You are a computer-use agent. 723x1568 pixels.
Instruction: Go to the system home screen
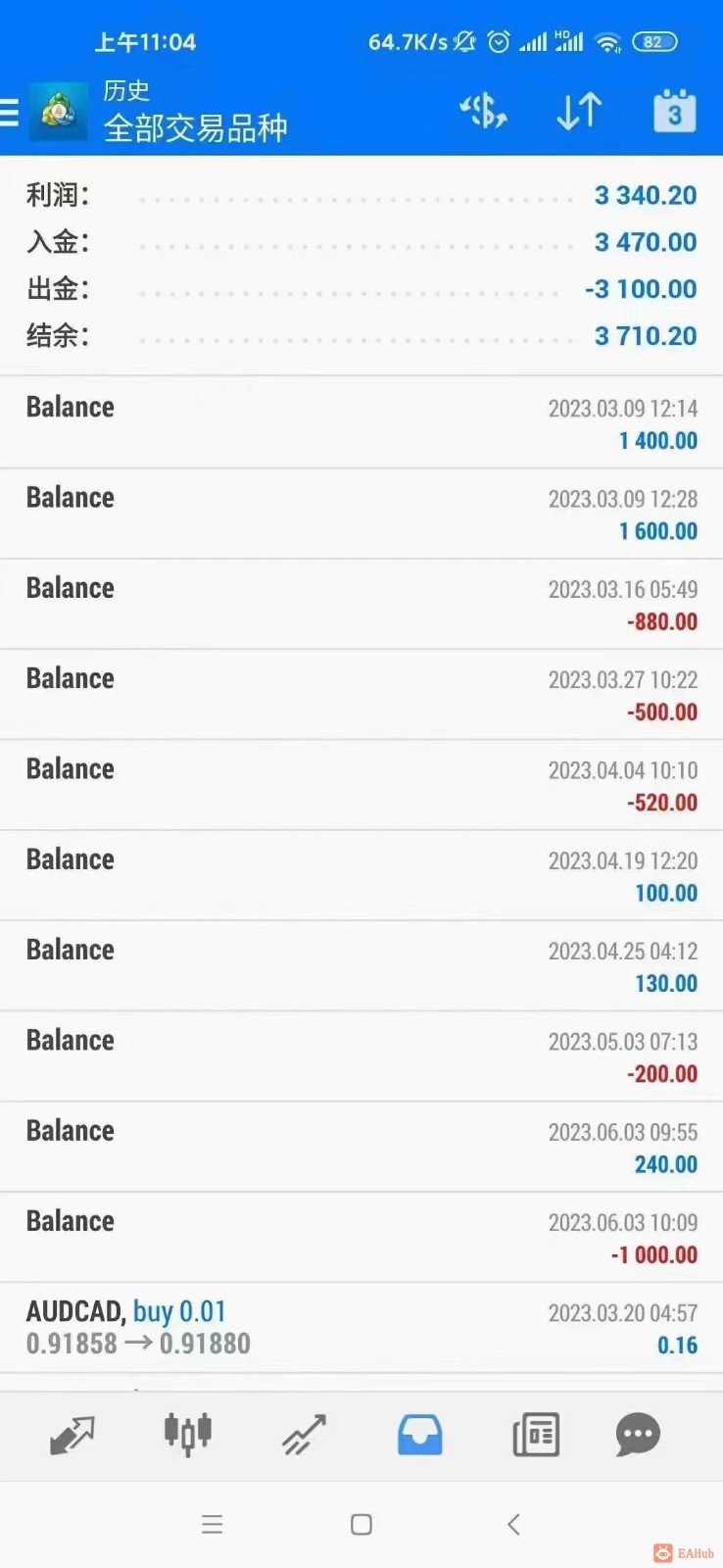(x=361, y=1524)
